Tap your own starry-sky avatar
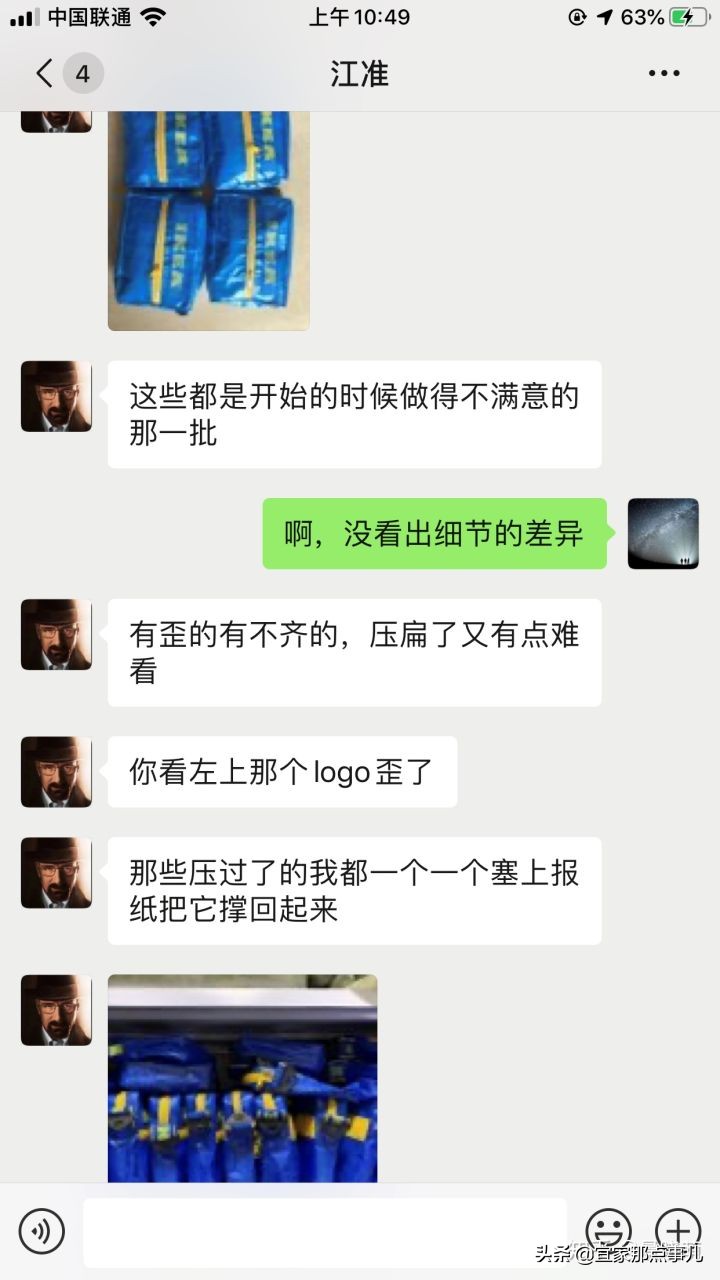Screen dimensions: 720x1280 [663, 533]
